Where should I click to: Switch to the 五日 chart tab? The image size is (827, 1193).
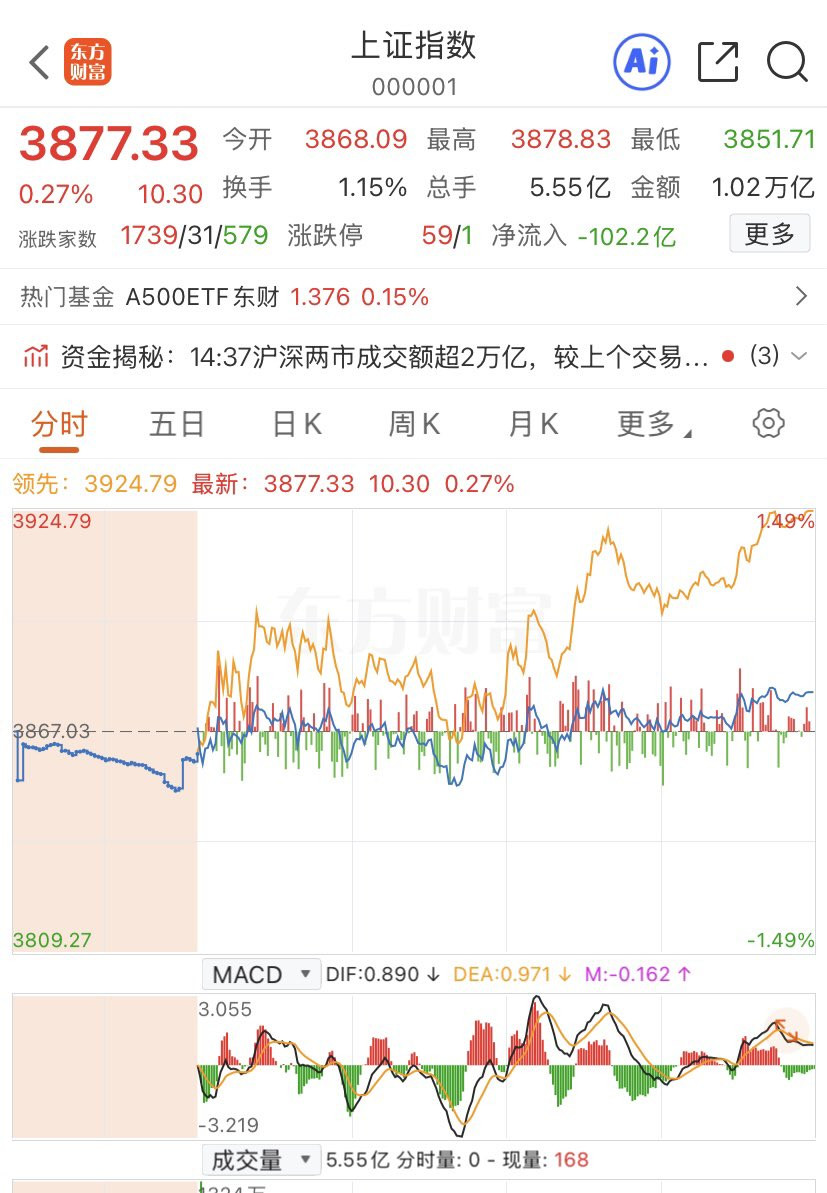click(x=177, y=424)
